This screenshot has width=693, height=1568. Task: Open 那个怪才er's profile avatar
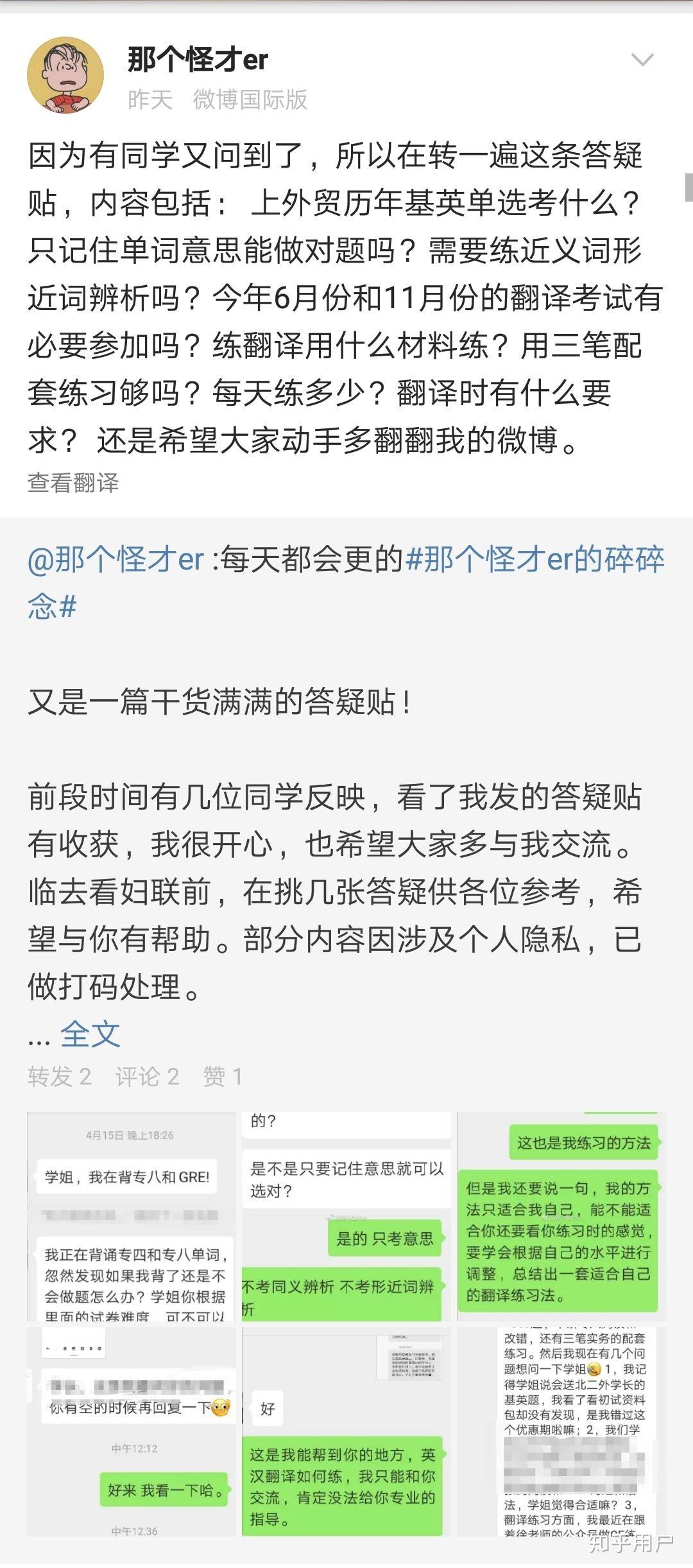(65, 75)
